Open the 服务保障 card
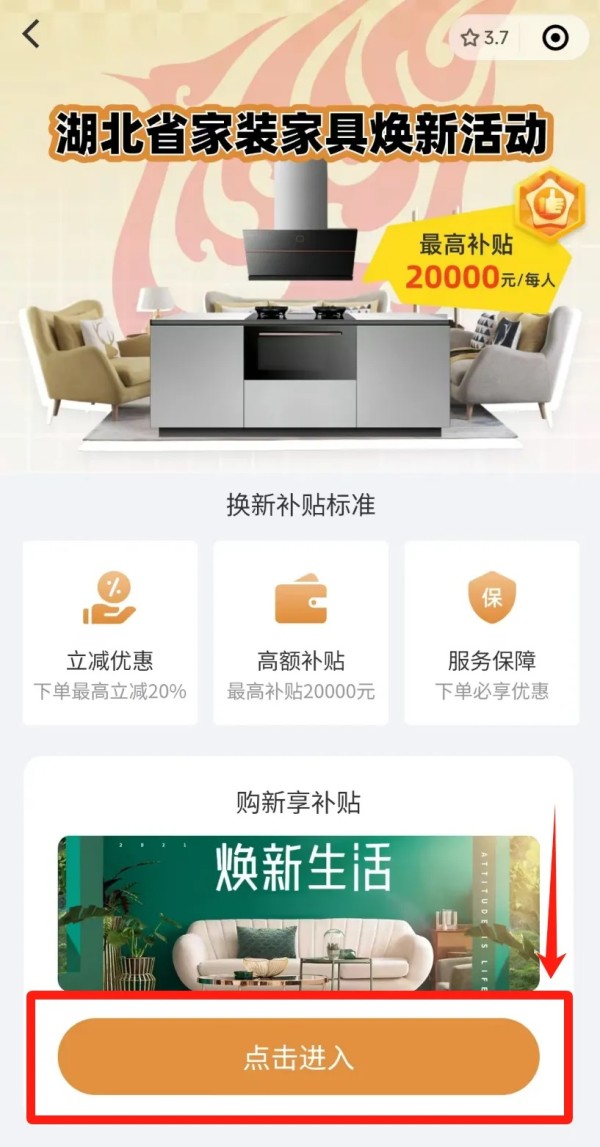Viewport: 600px width, 1147px height. point(492,632)
